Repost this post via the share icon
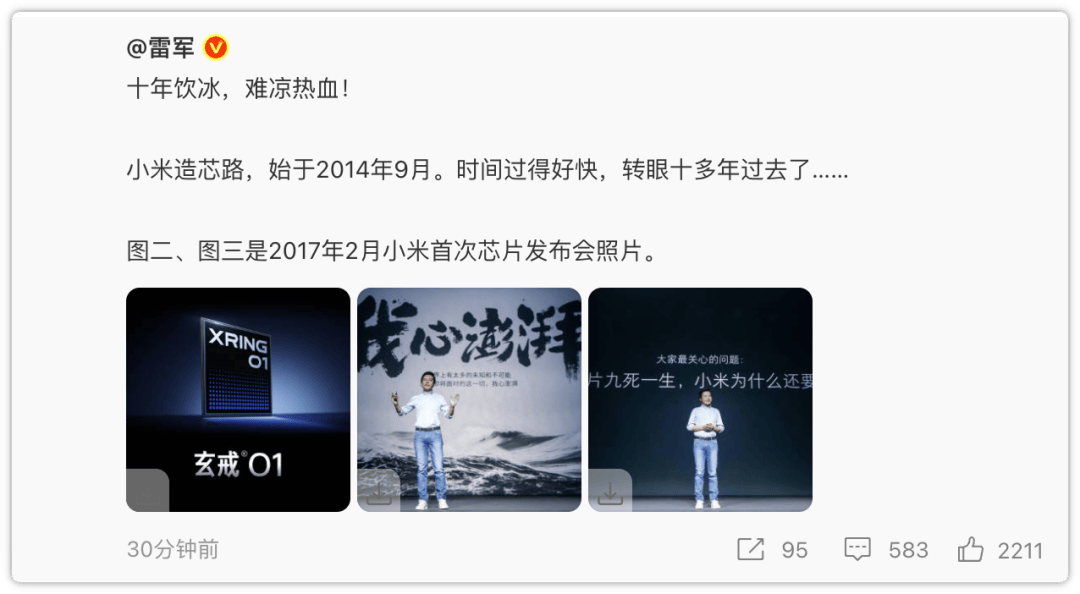The height and width of the screenshot is (594, 1080). (x=751, y=549)
